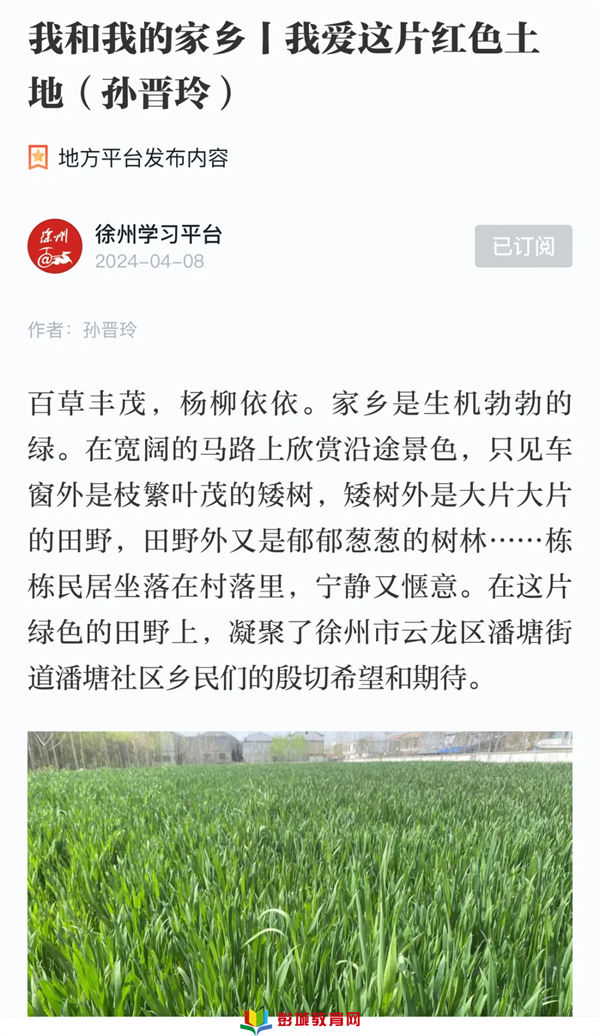Tap the 已订阅 subscription button

tap(523, 246)
